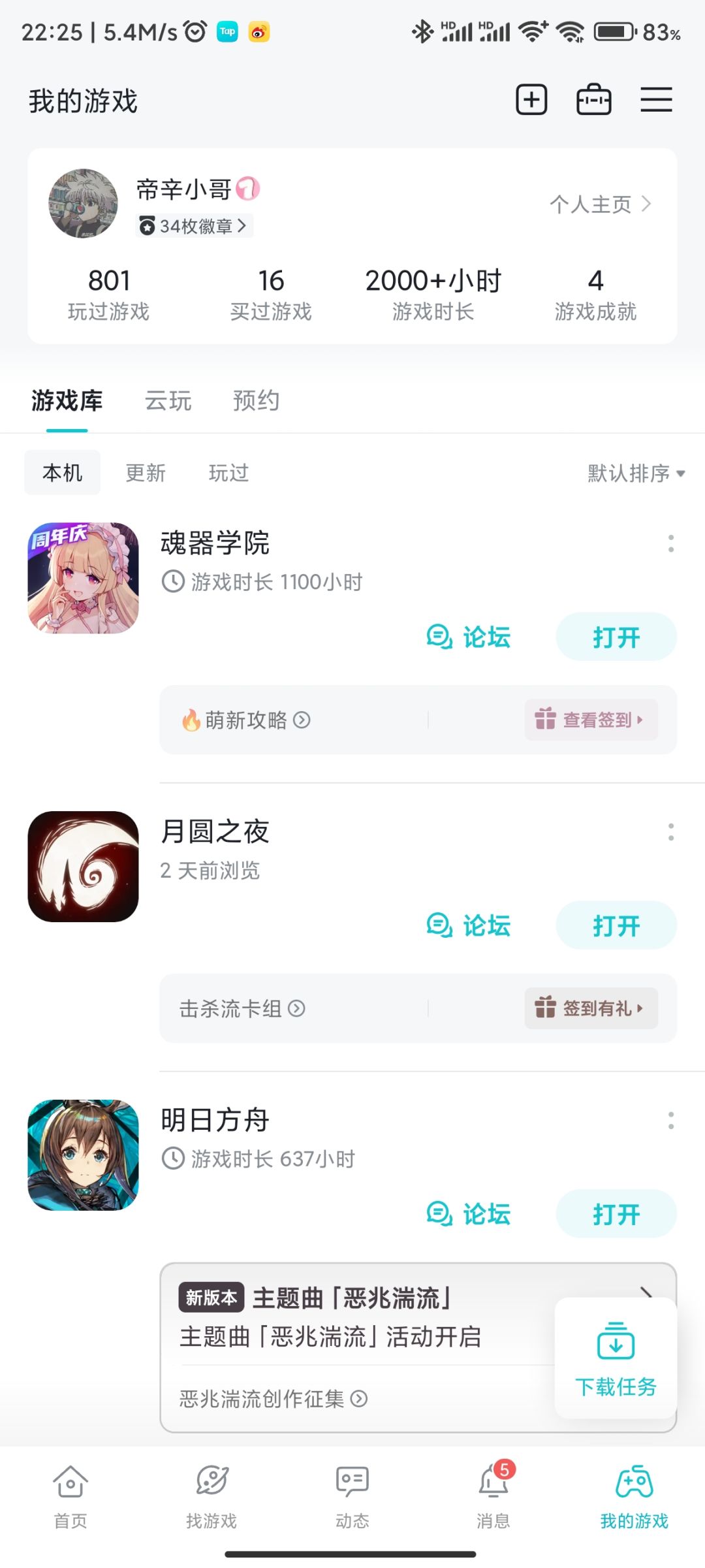Switch to the 玩过 filter tab
705x1568 pixels.
click(228, 473)
